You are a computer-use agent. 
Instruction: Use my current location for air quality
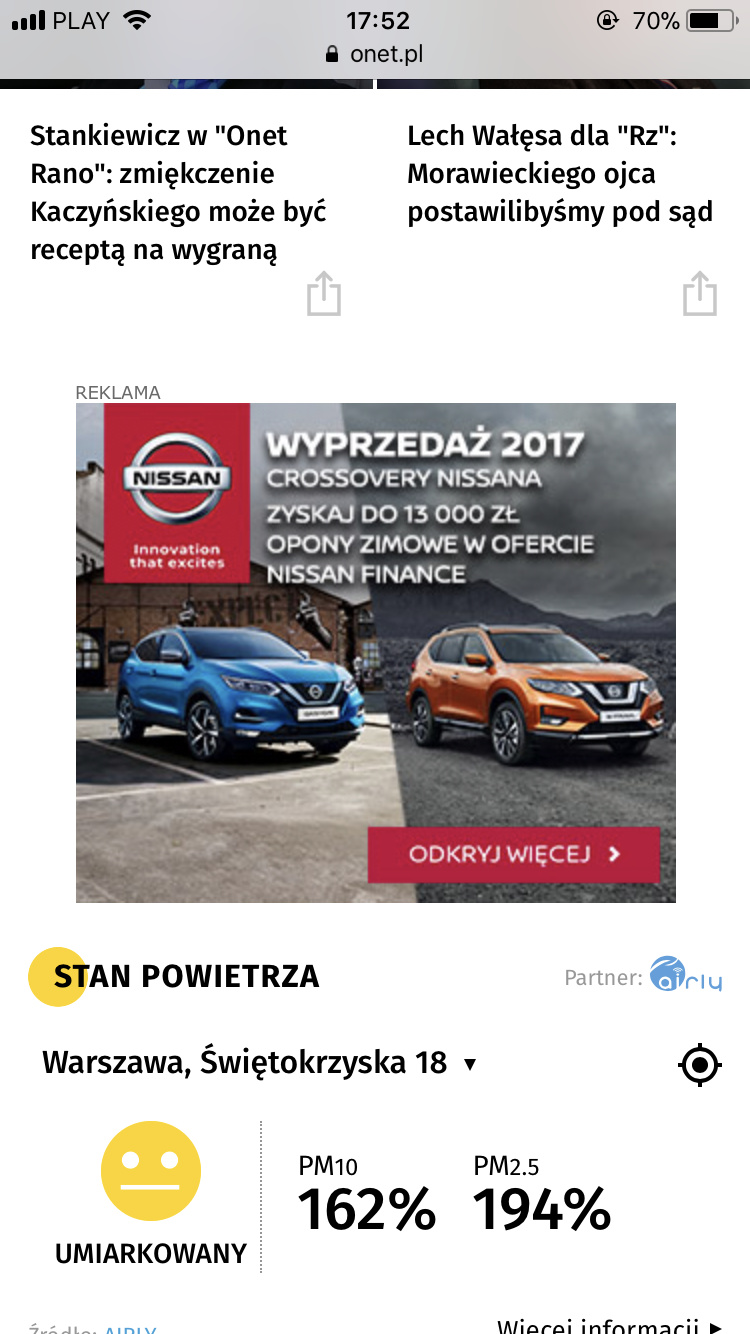(x=699, y=1064)
